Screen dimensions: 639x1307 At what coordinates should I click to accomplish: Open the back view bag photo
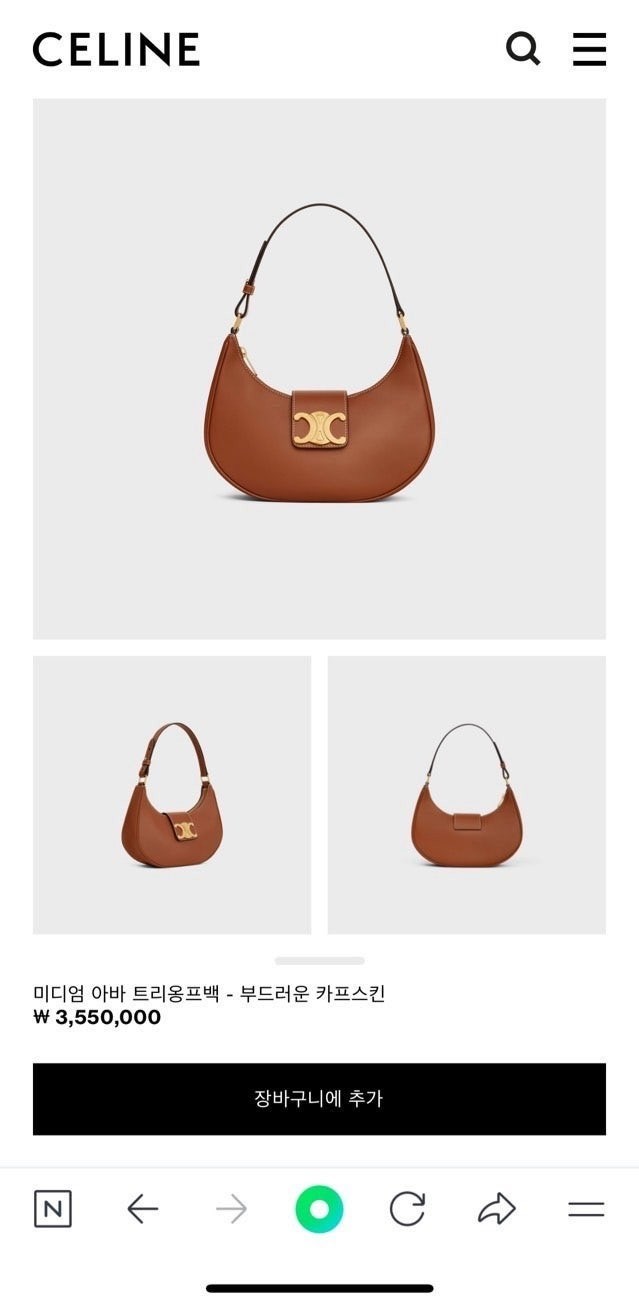coord(466,795)
